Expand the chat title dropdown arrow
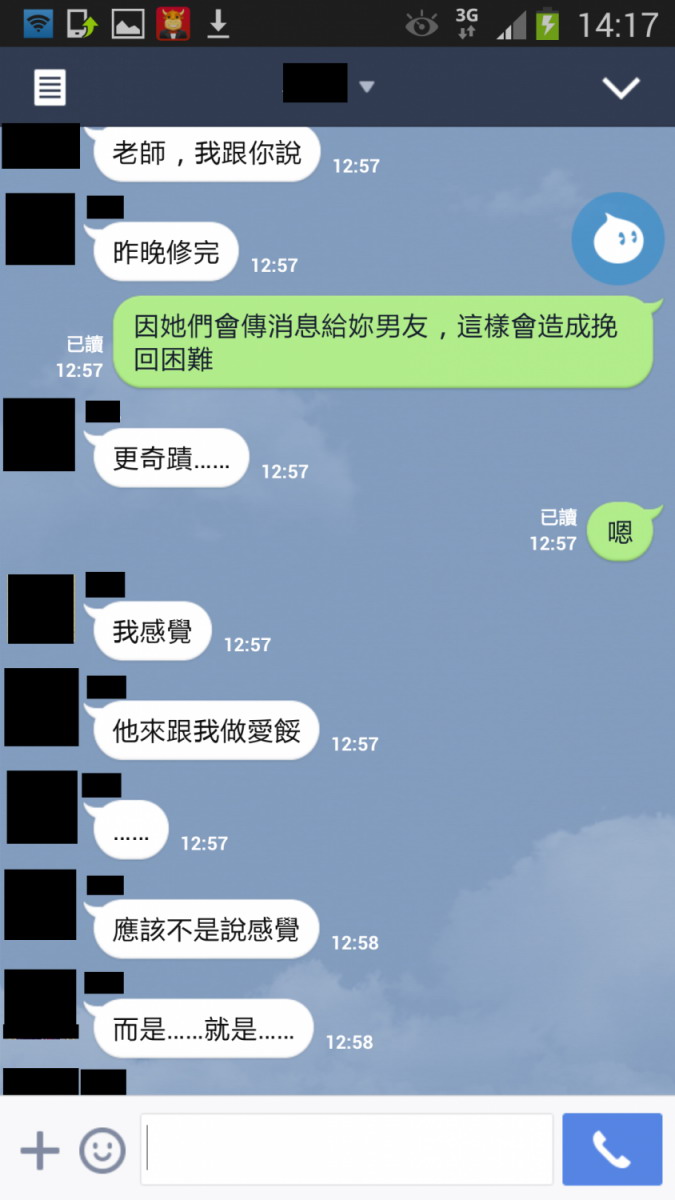675x1200 pixels. coord(366,87)
